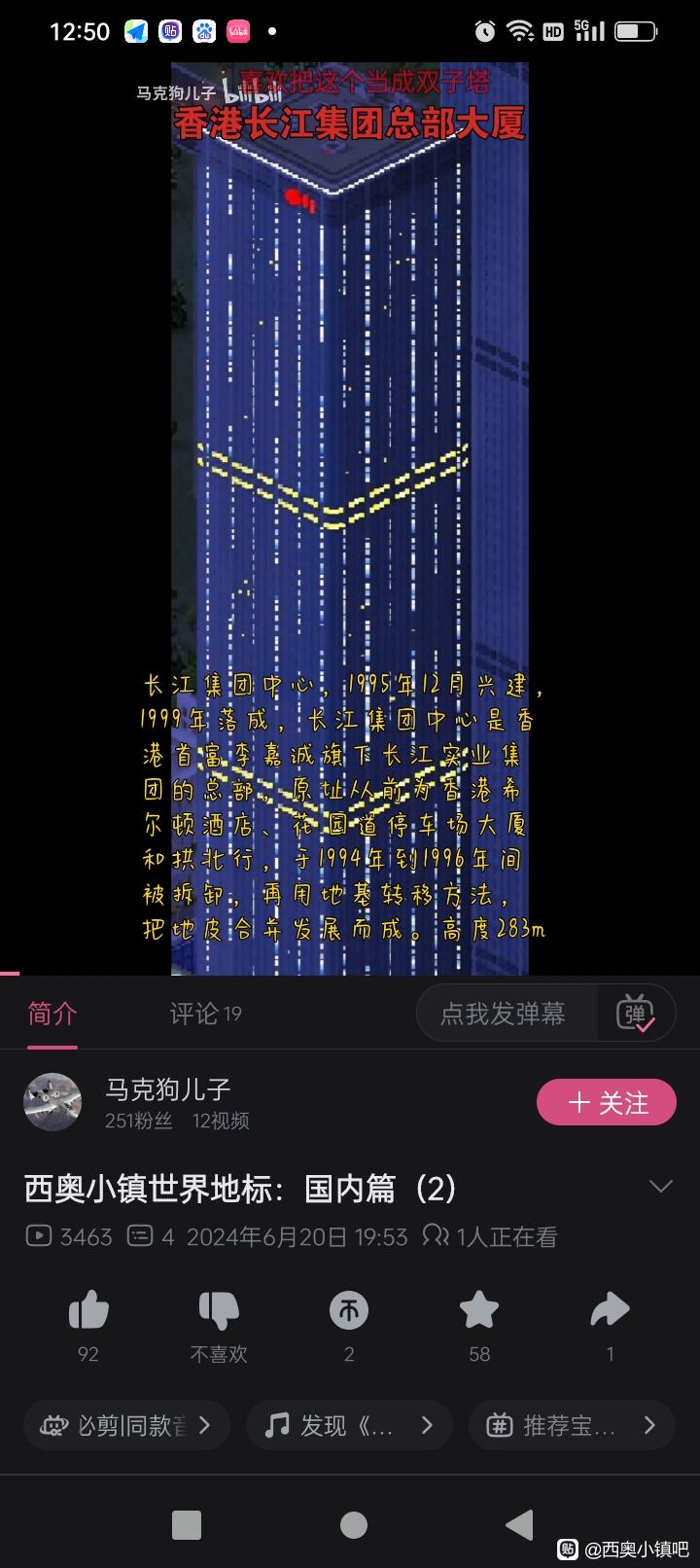700x1568 pixels.
Task: Expand the video title description chevron
Action: [661, 1187]
